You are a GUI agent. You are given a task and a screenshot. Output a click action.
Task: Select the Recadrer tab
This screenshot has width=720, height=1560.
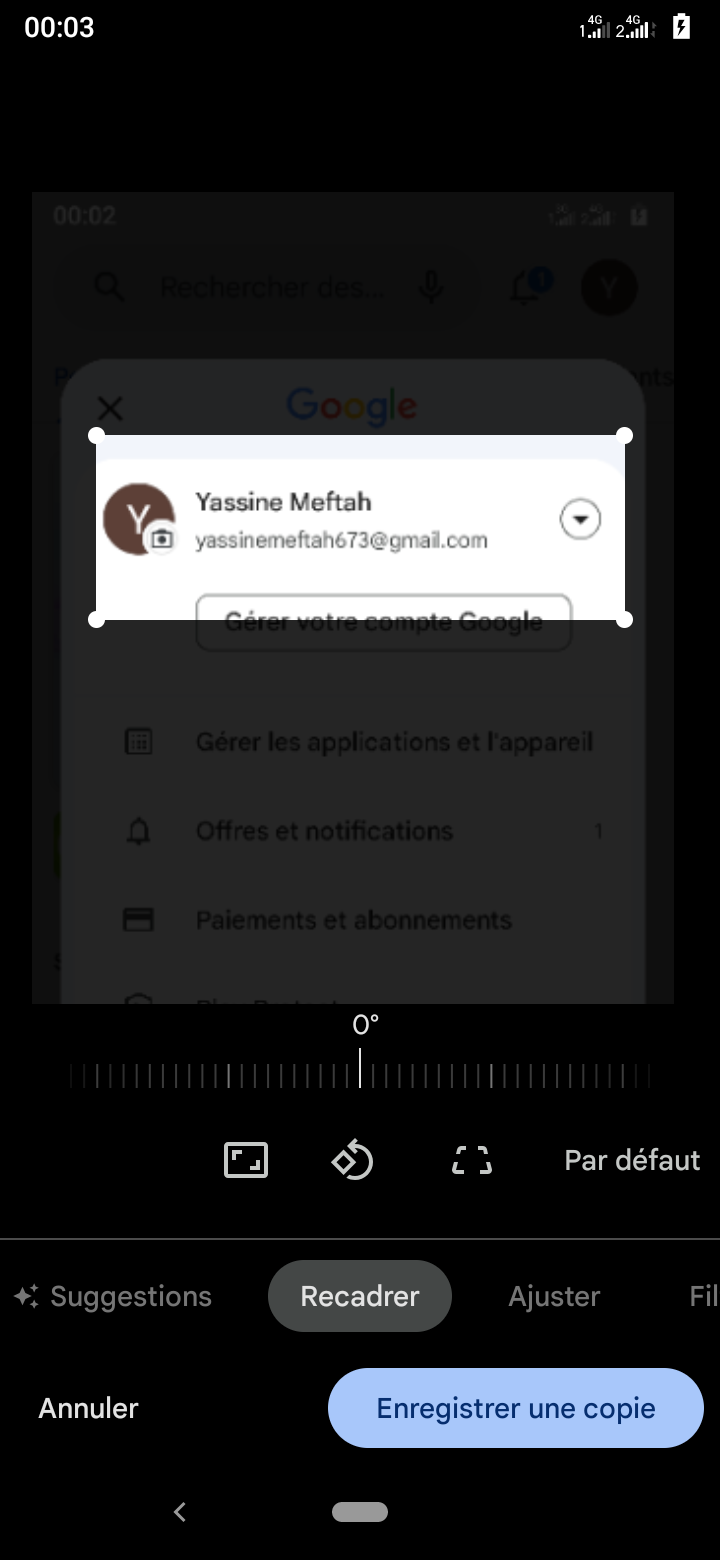[360, 1296]
